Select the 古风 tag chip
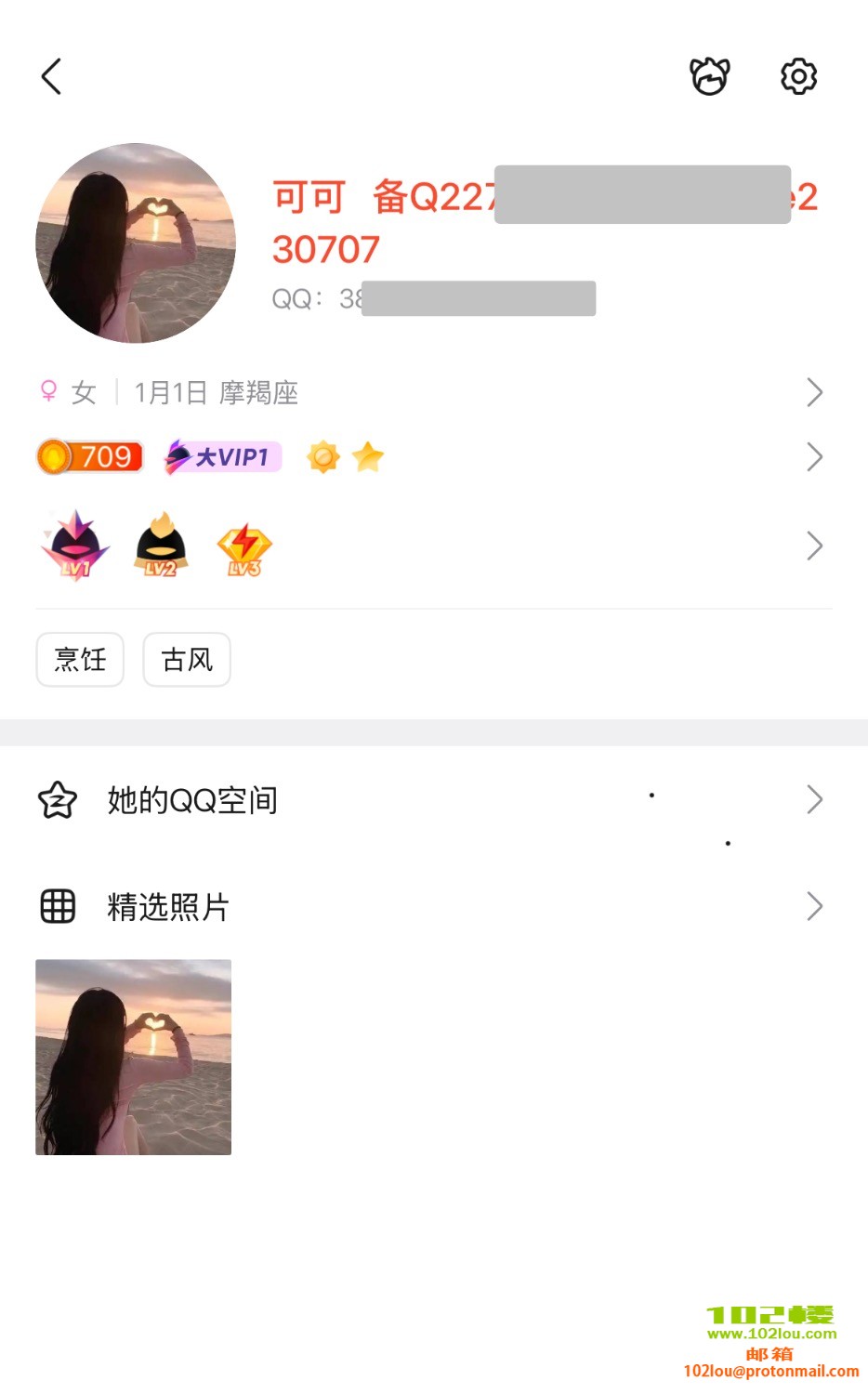 point(187,660)
